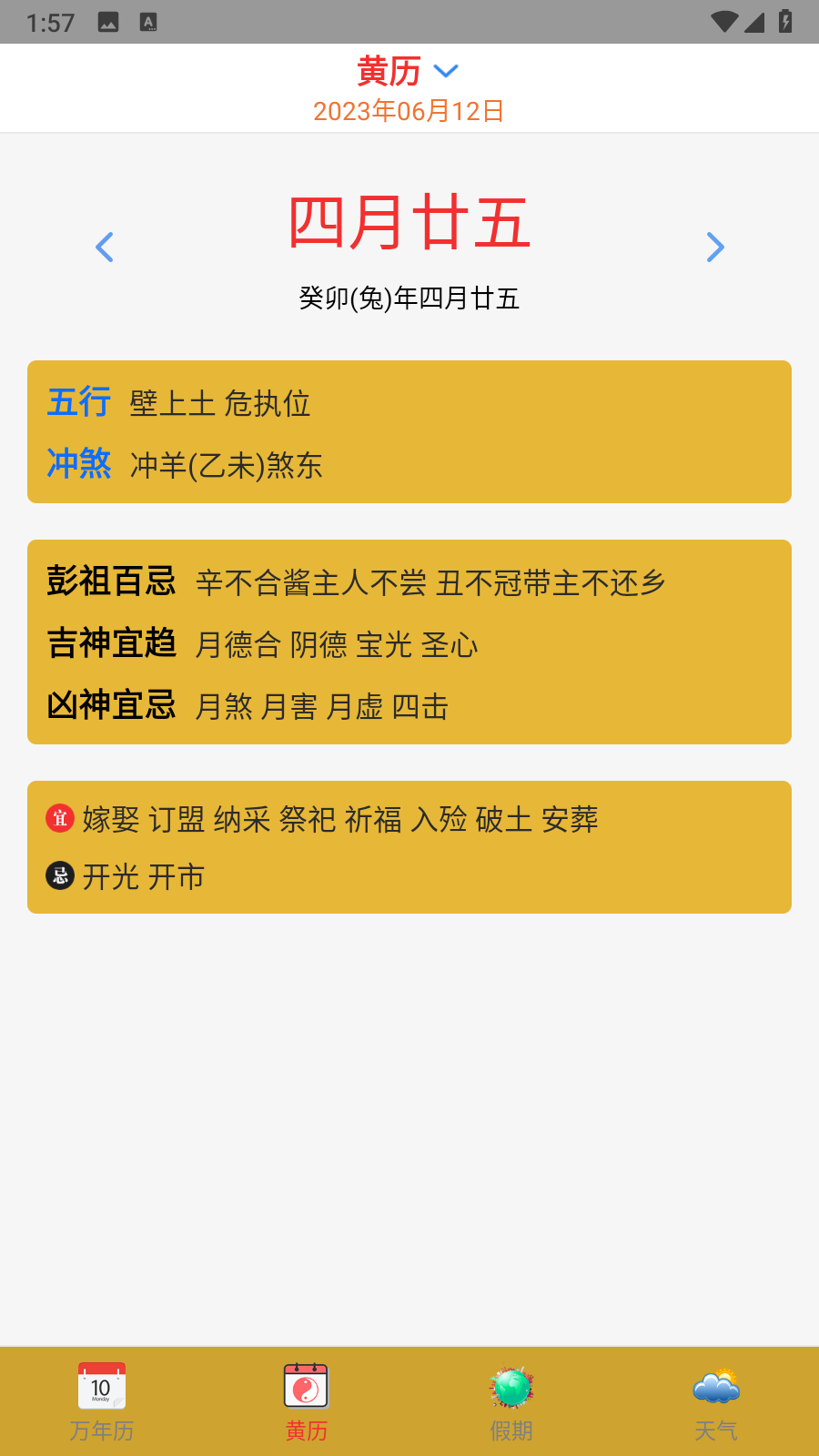Screen dimensions: 819x1456
Task: Tap the Wi-Fi signal icon in status bar
Action: pos(723,22)
